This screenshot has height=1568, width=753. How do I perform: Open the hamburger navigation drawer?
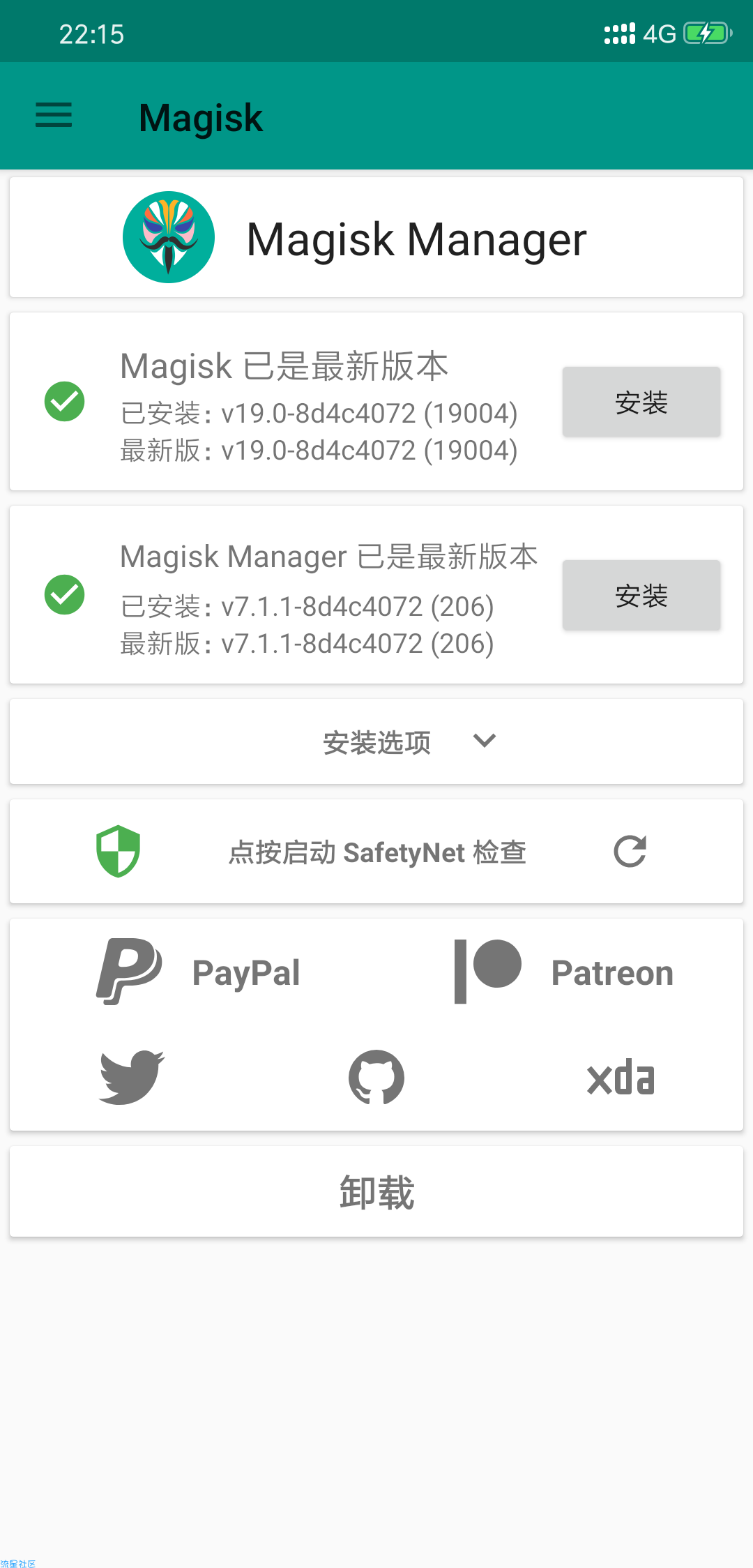(x=54, y=115)
